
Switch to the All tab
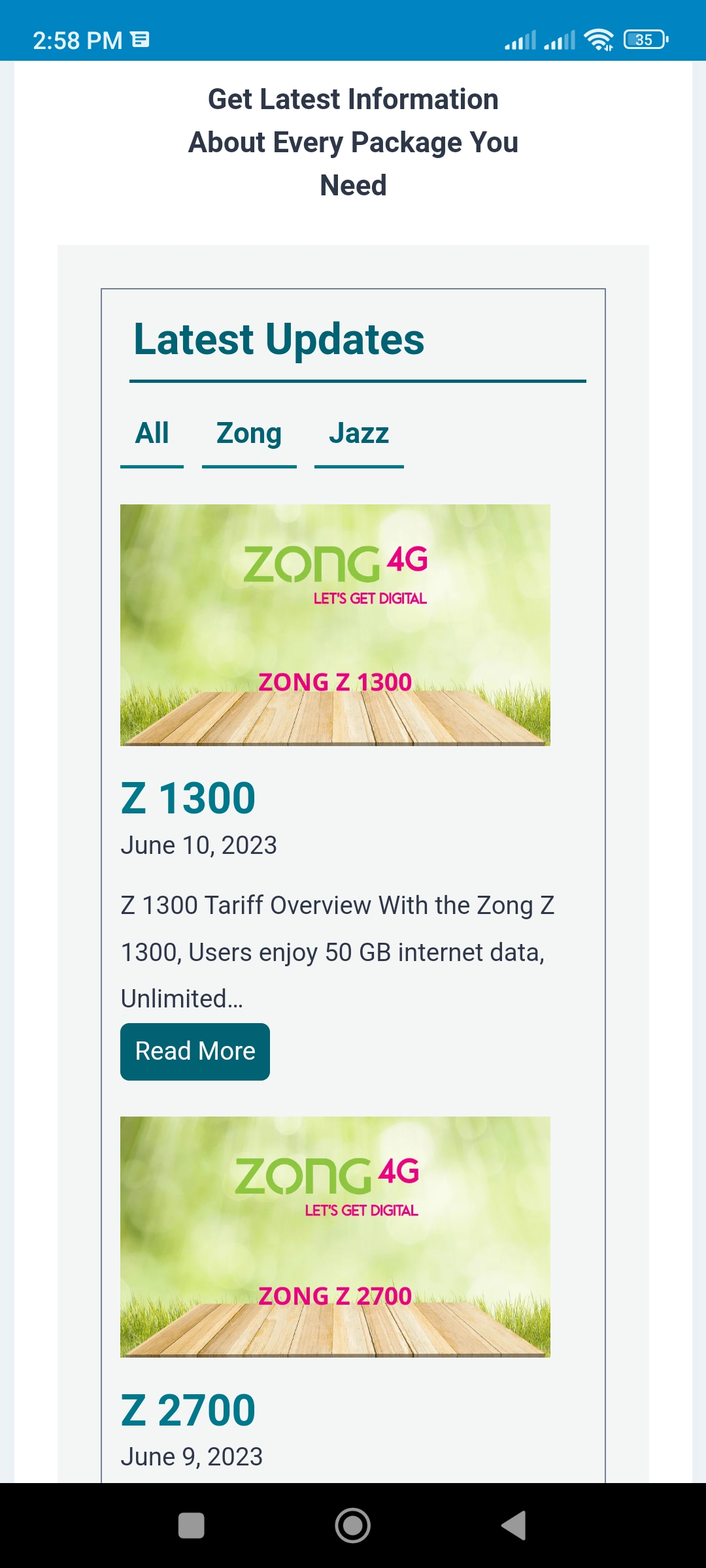point(152,434)
